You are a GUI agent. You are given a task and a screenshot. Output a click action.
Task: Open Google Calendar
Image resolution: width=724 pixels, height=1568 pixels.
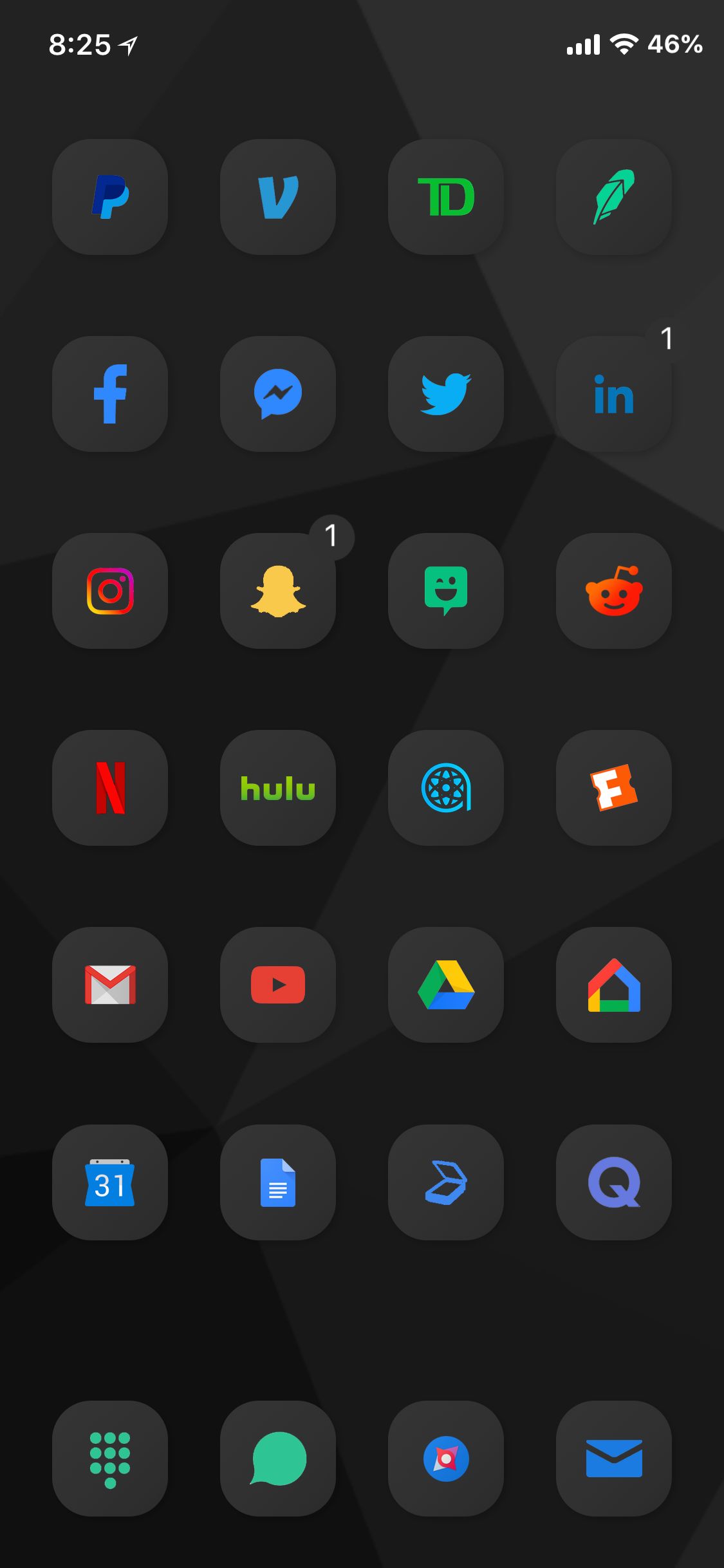click(x=110, y=1182)
